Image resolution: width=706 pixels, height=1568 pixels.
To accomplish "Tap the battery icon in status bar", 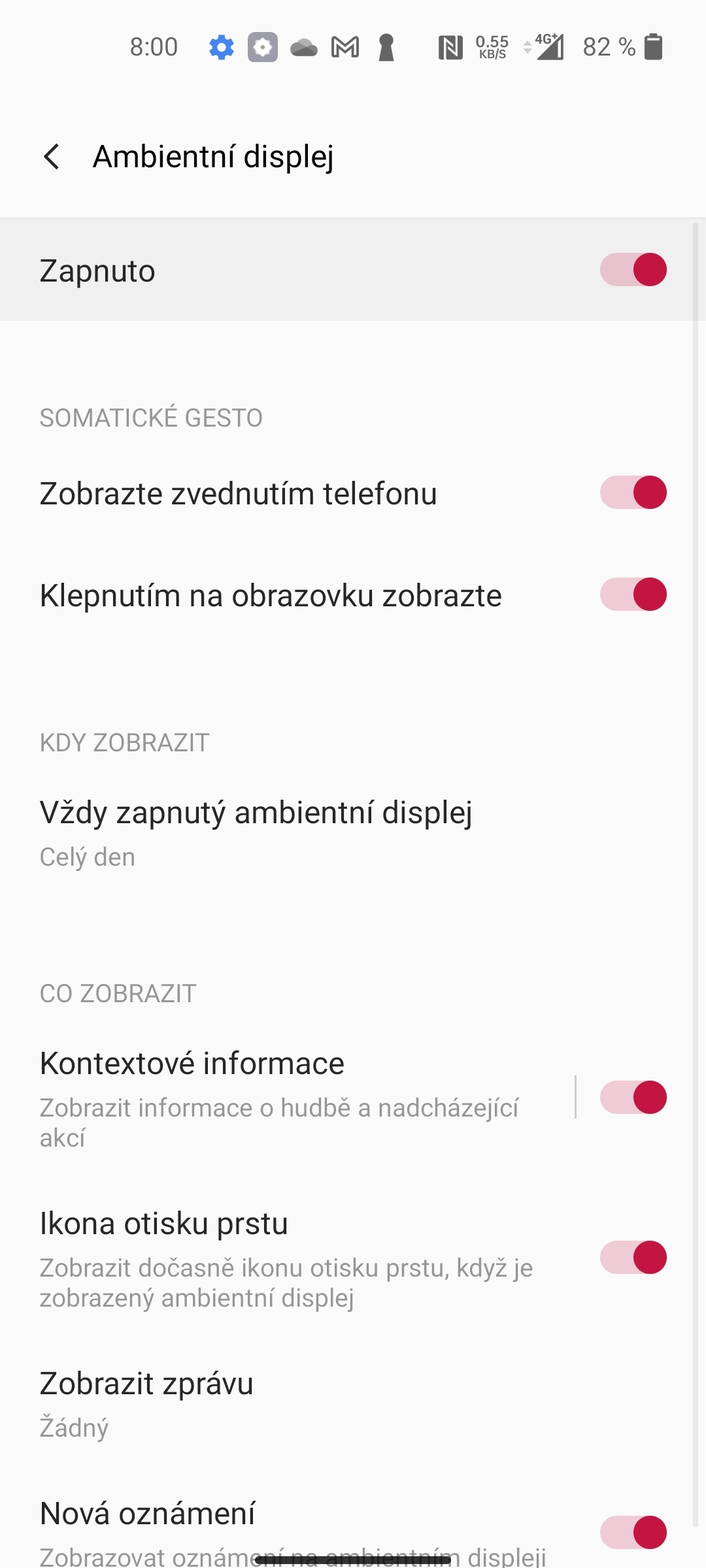I will click(654, 46).
